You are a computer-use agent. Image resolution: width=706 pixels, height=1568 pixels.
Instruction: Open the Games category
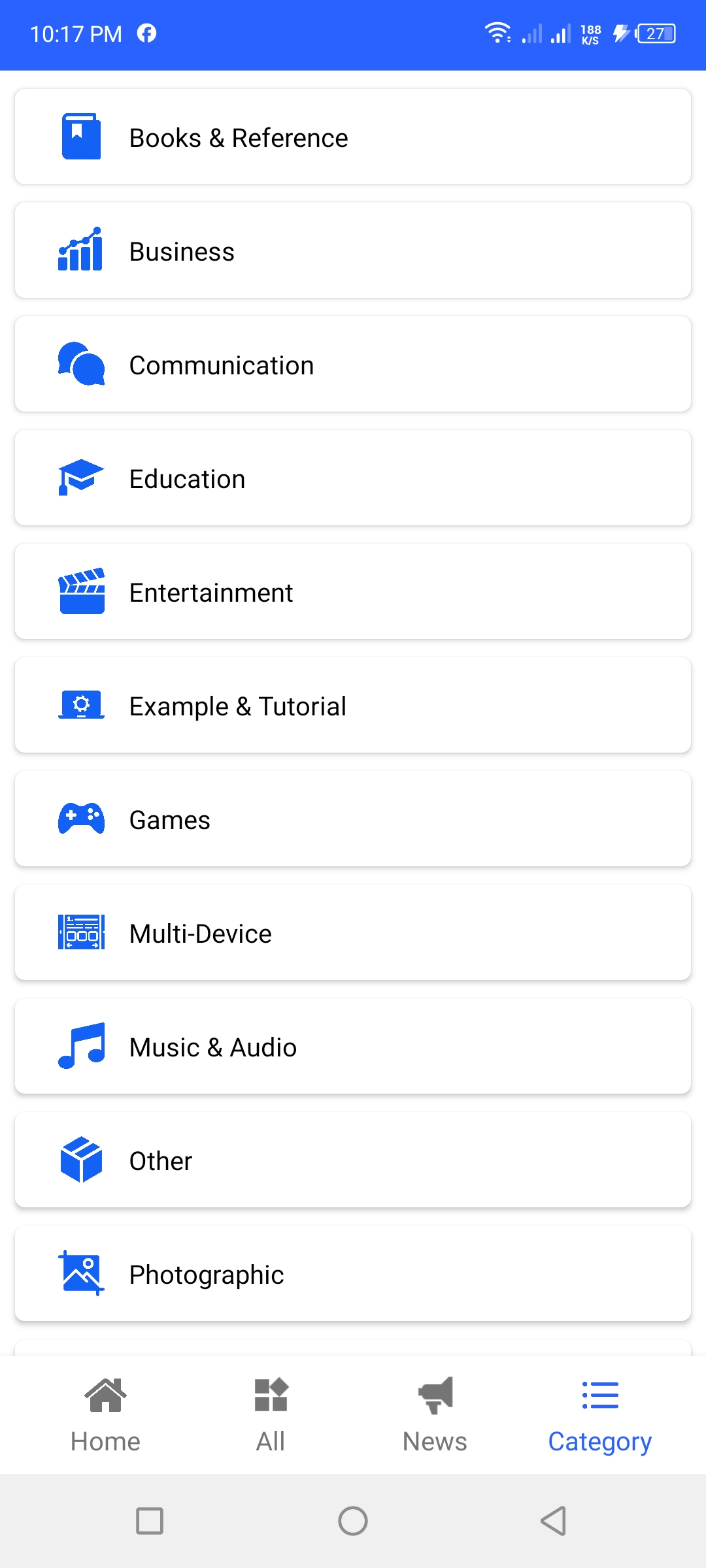[353, 819]
